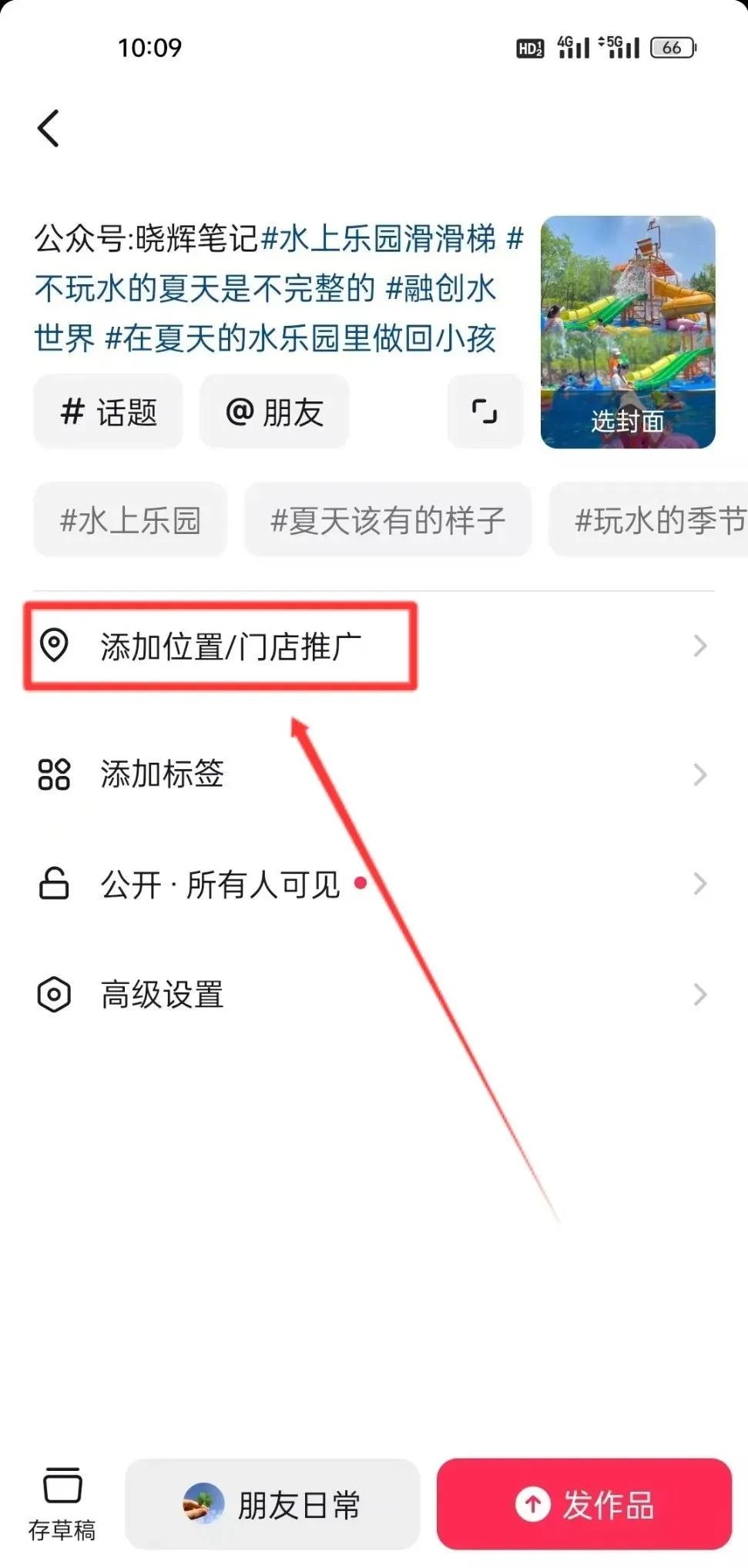748x1568 pixels.
Task: Open 添加位置/门店推广 row
Action: tap(374, 646)
